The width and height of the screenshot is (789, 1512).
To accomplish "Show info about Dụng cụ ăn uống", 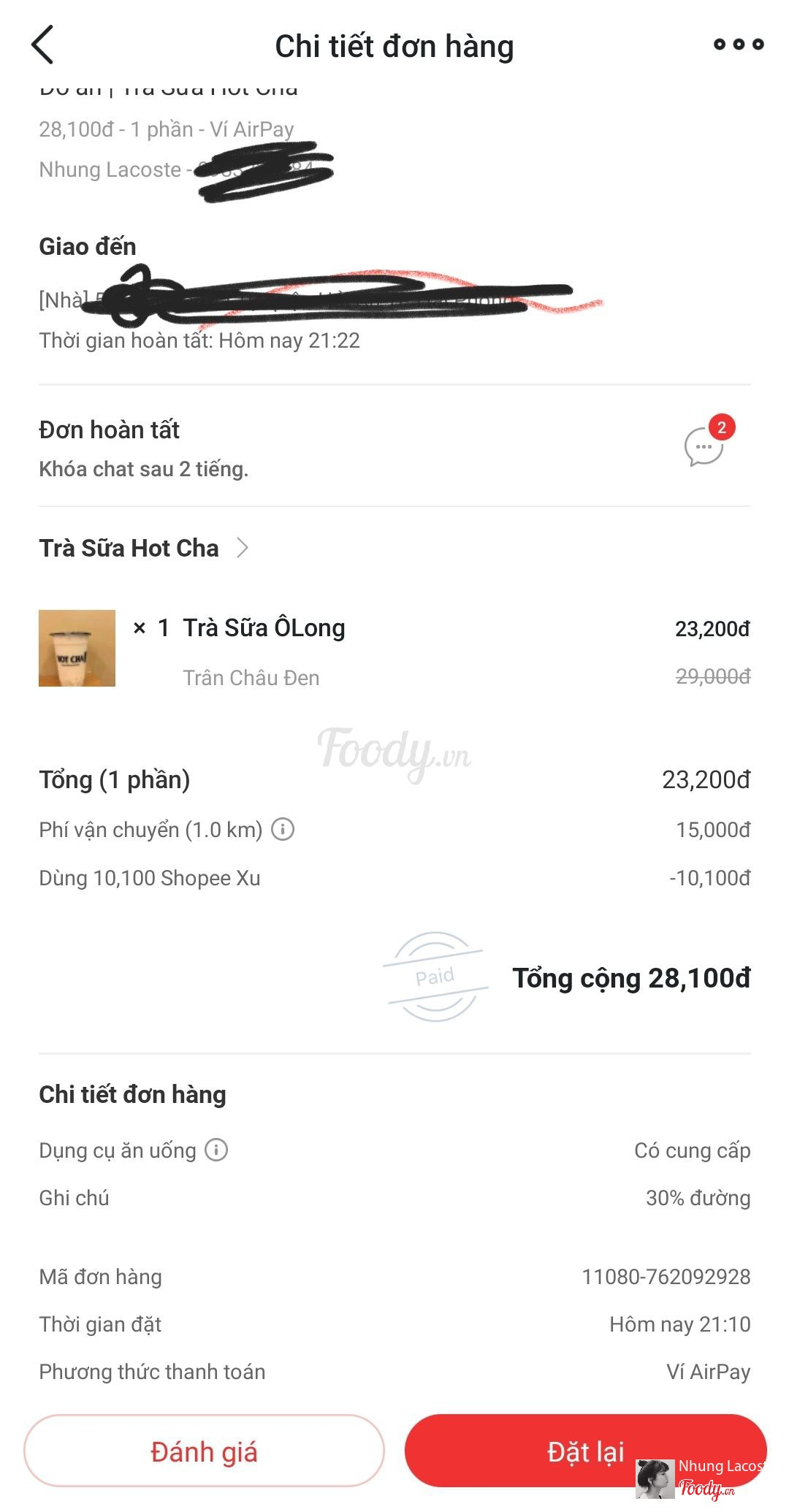I will 216,1150.
